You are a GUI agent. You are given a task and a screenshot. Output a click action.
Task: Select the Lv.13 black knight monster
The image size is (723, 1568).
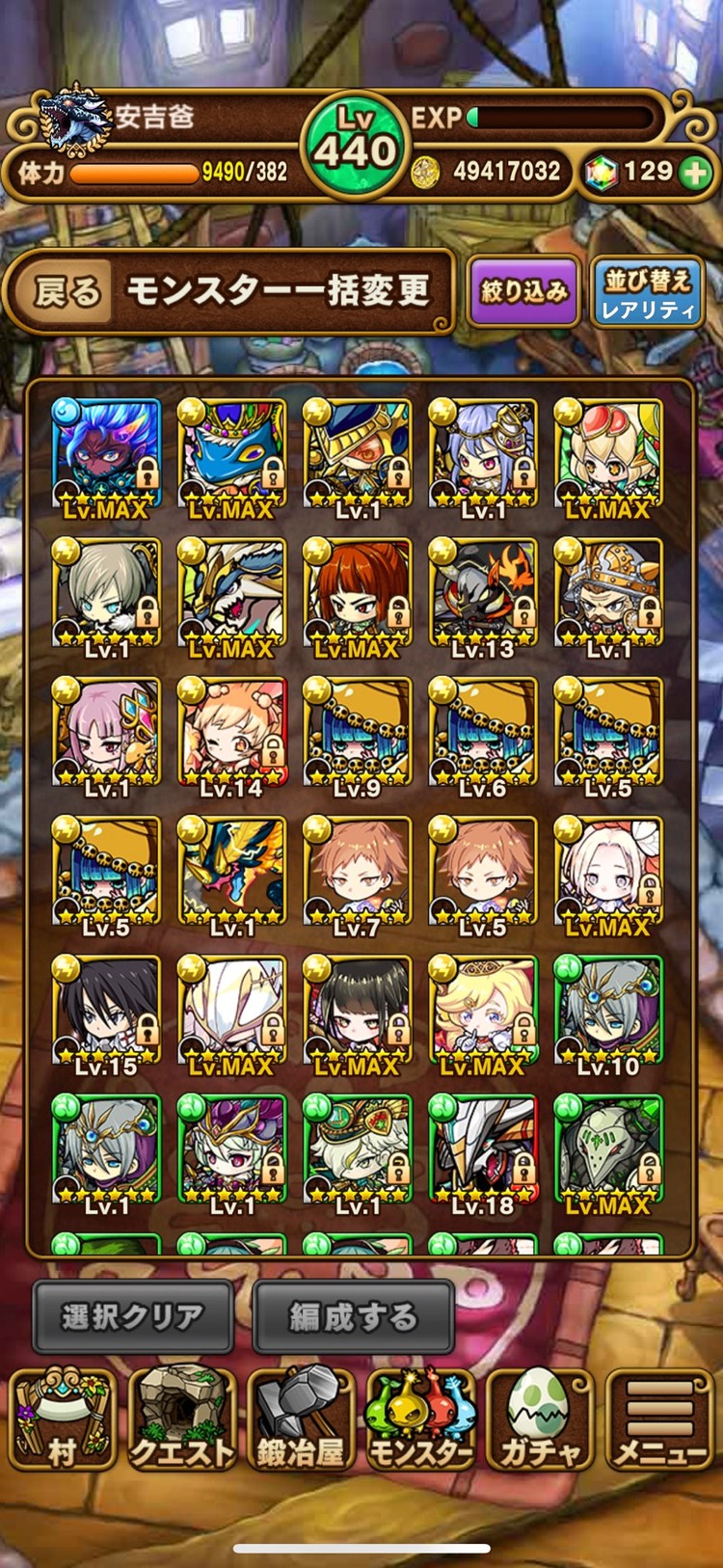pos(482,593)
